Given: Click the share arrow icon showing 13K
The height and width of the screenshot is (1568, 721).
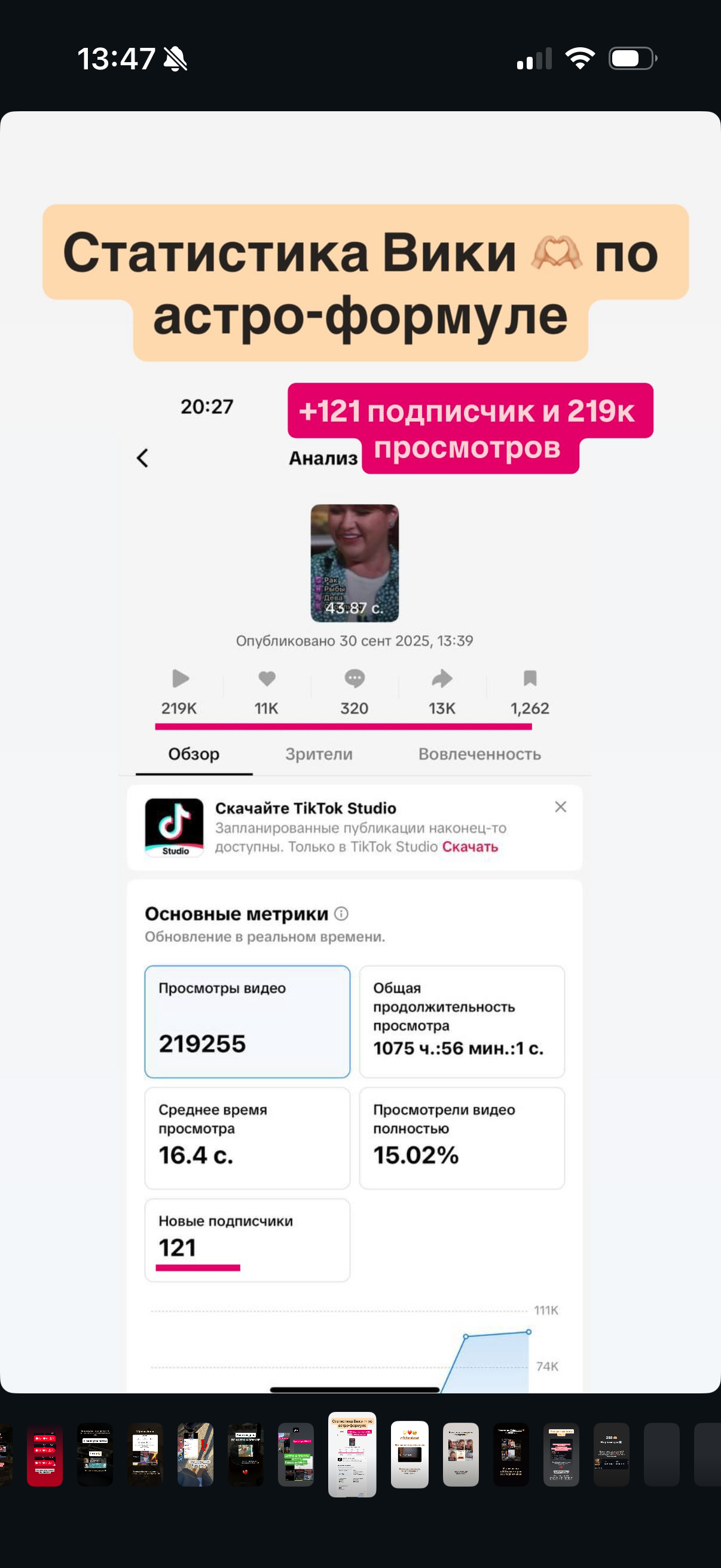Looking at the screenshot, I should coord(442,679).
